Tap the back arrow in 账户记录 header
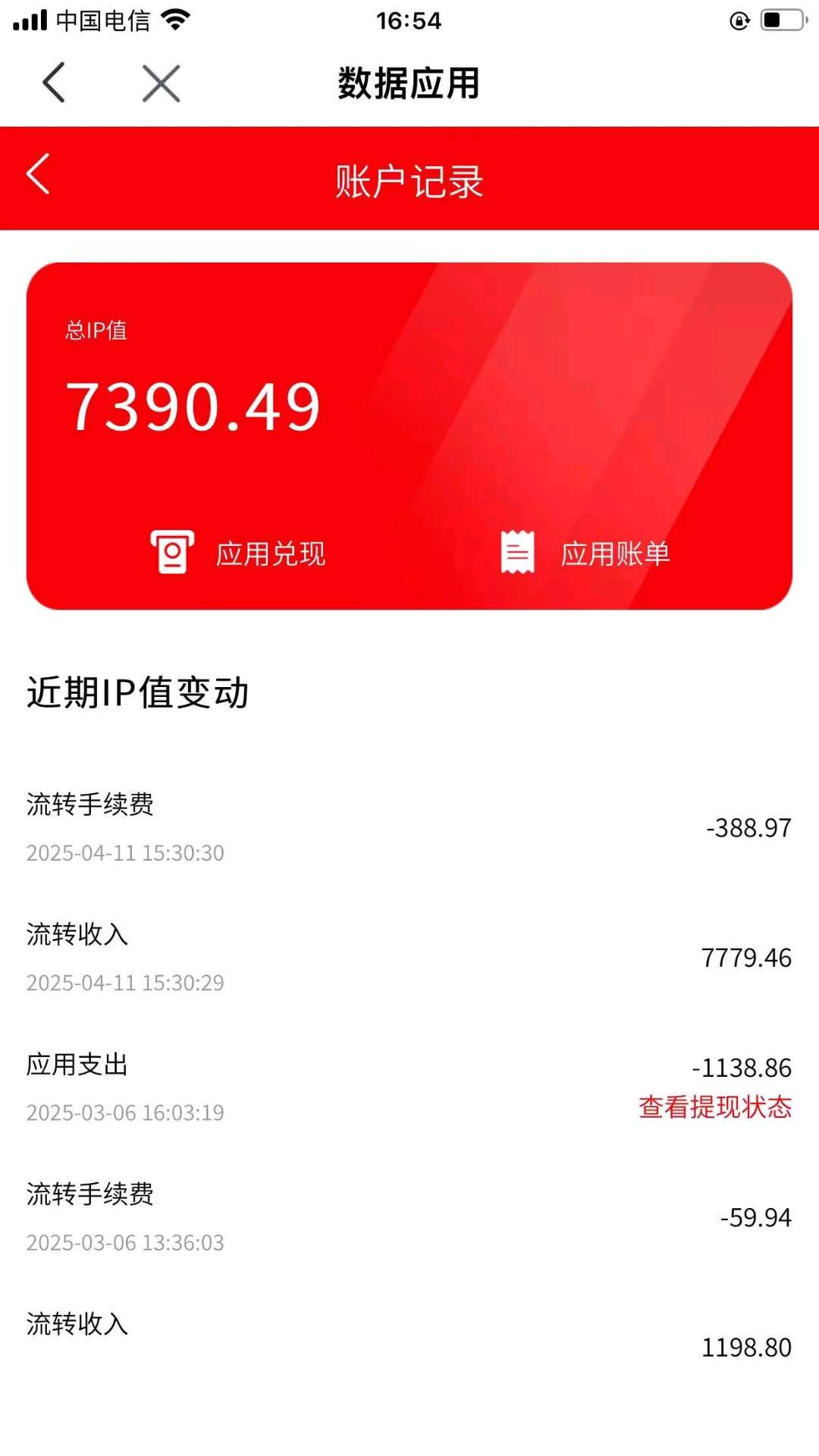The width and height of the screenshot is (819, 1456). tap(38, 174)
